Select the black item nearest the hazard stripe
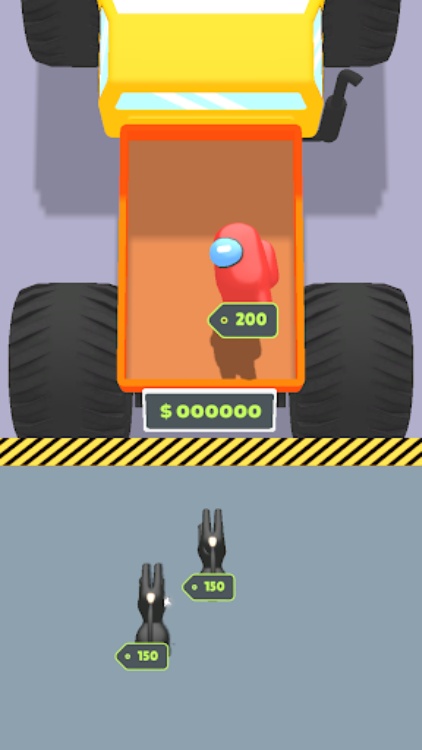 pos(211,541)
